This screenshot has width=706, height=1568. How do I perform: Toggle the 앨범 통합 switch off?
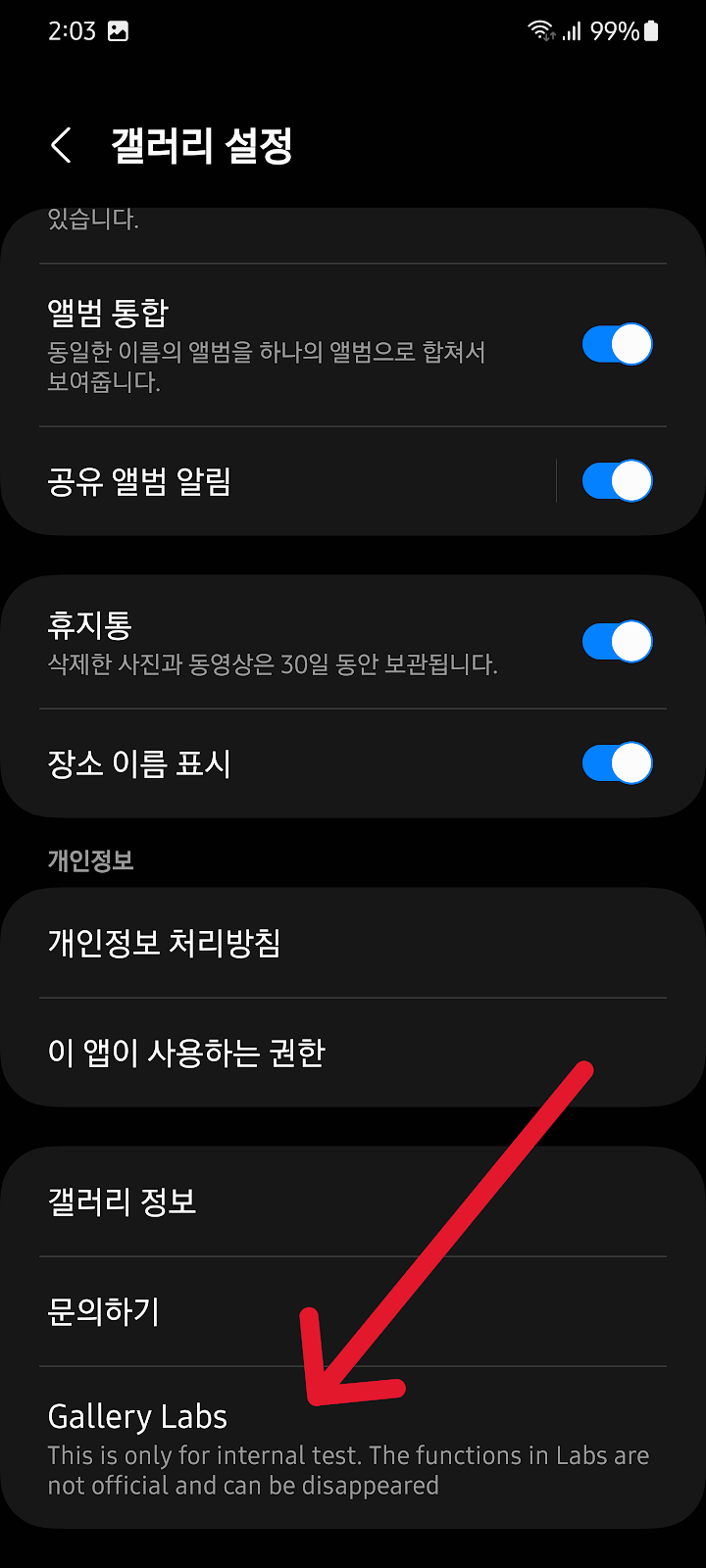pos(617,345)
